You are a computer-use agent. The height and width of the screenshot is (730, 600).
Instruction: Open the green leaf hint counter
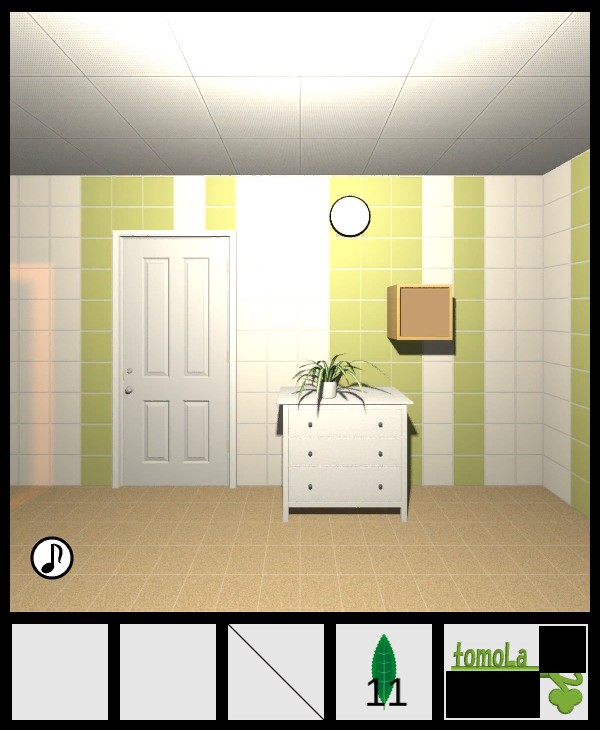tap(384, 672)
